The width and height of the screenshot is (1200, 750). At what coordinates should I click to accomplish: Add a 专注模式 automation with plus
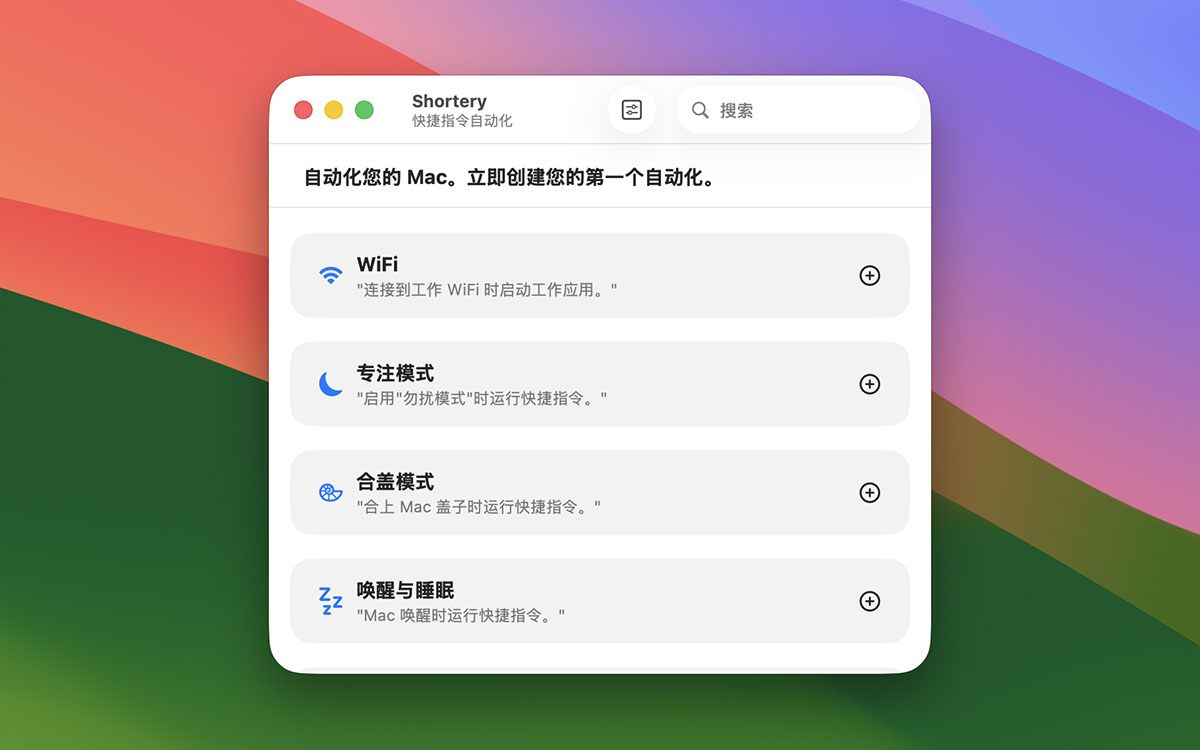point(870,384)
